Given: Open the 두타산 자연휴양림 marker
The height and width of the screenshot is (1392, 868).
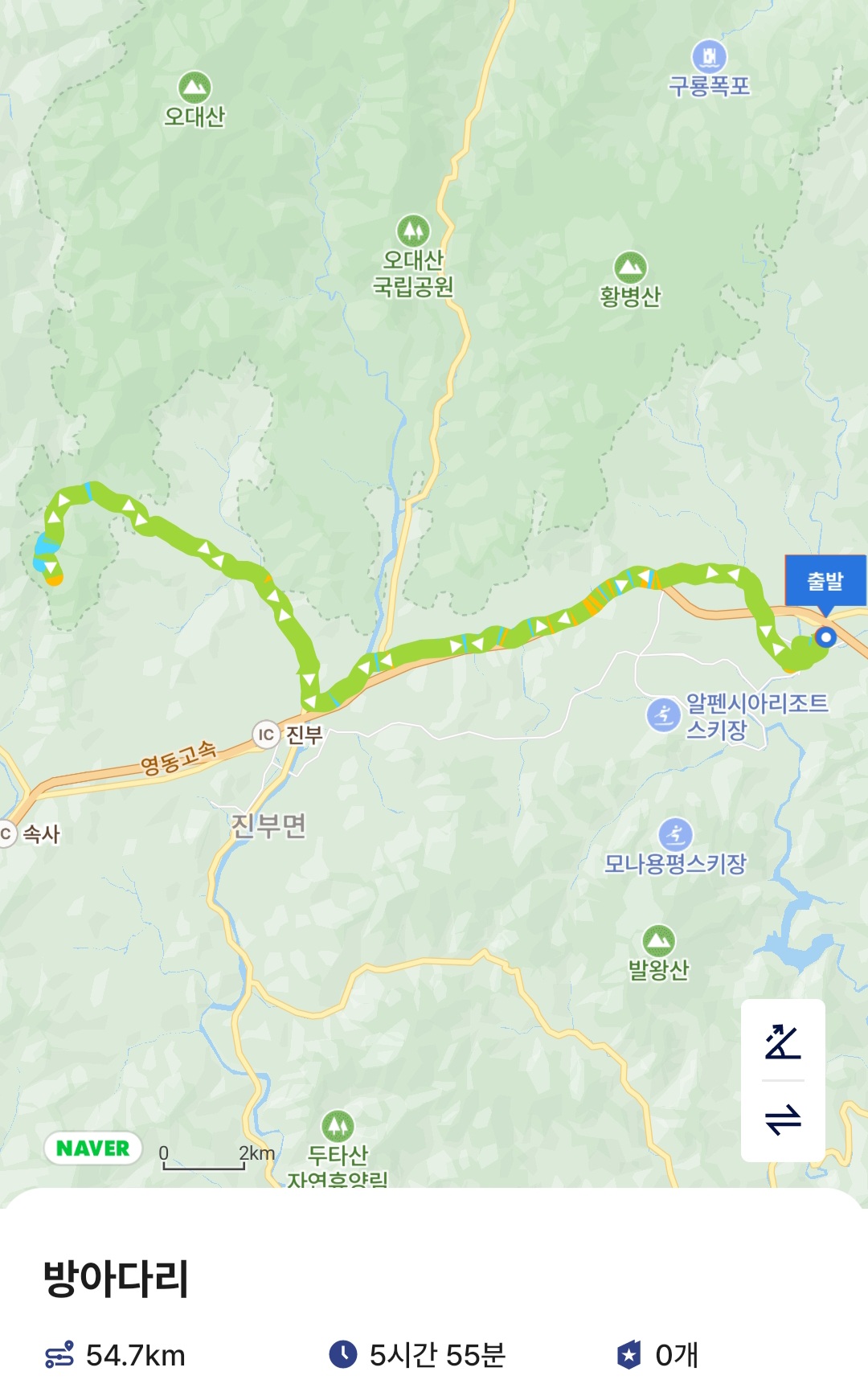Looking at the screenshot, I should (338, 1126).
